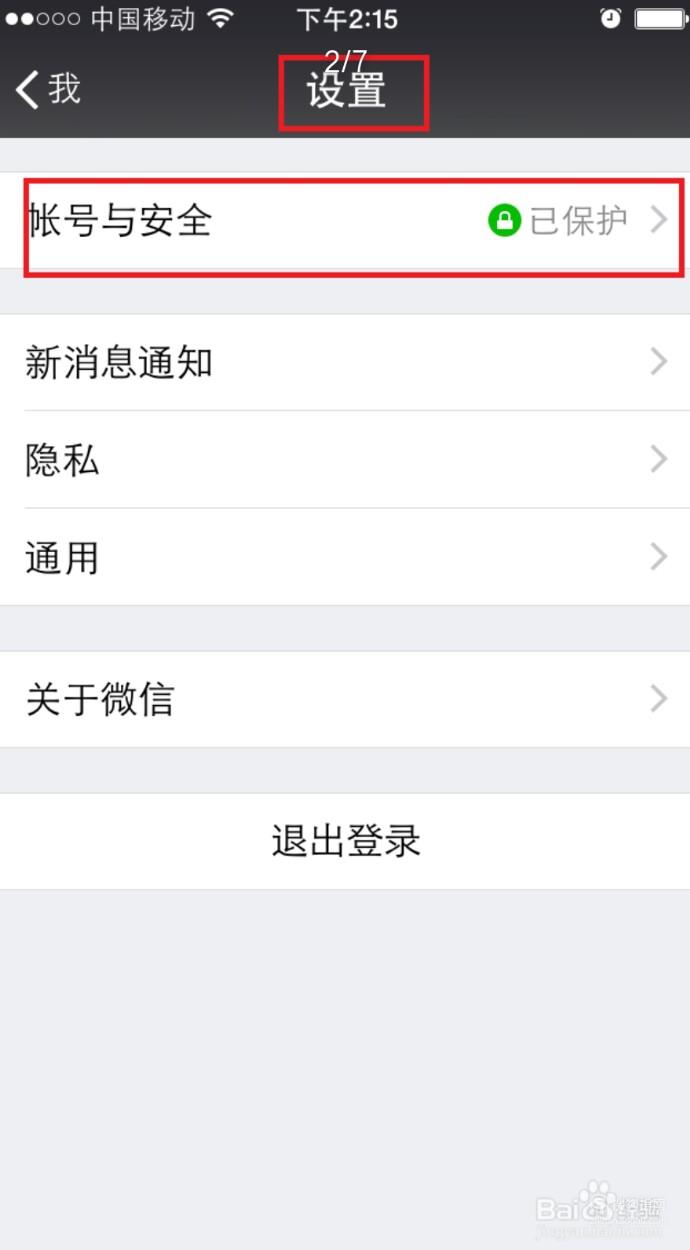Tap 退出登录 to log out
This screenshot has width=690, height=1250.
(x=345, y=842)
